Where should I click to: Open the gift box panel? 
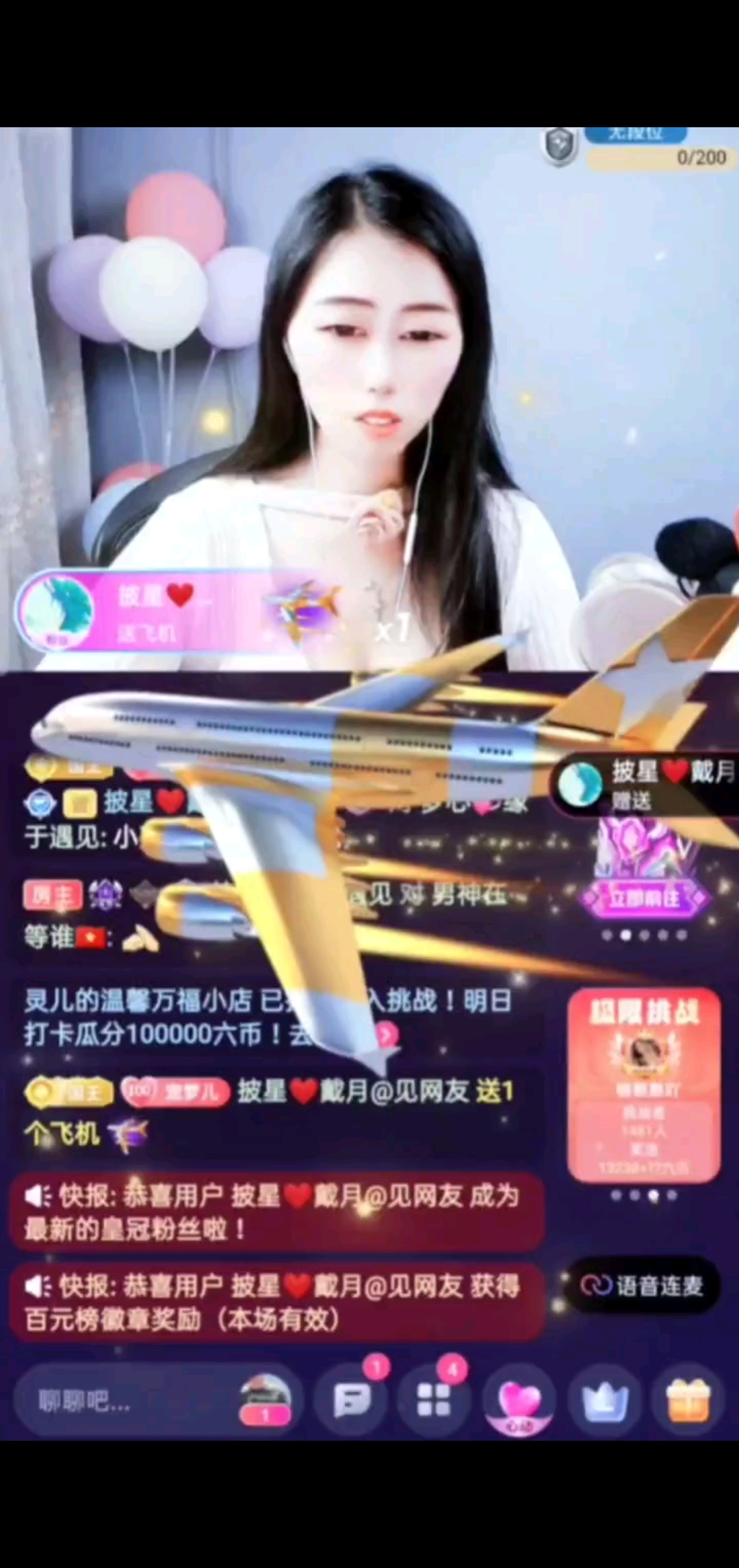click(688, 1400)
